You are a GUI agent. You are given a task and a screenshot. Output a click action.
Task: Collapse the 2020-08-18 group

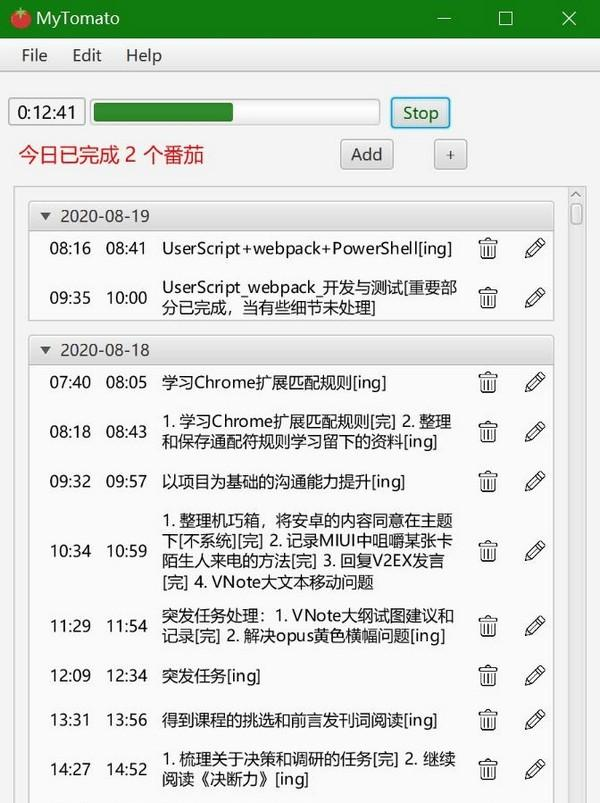[x=45, y=350]
